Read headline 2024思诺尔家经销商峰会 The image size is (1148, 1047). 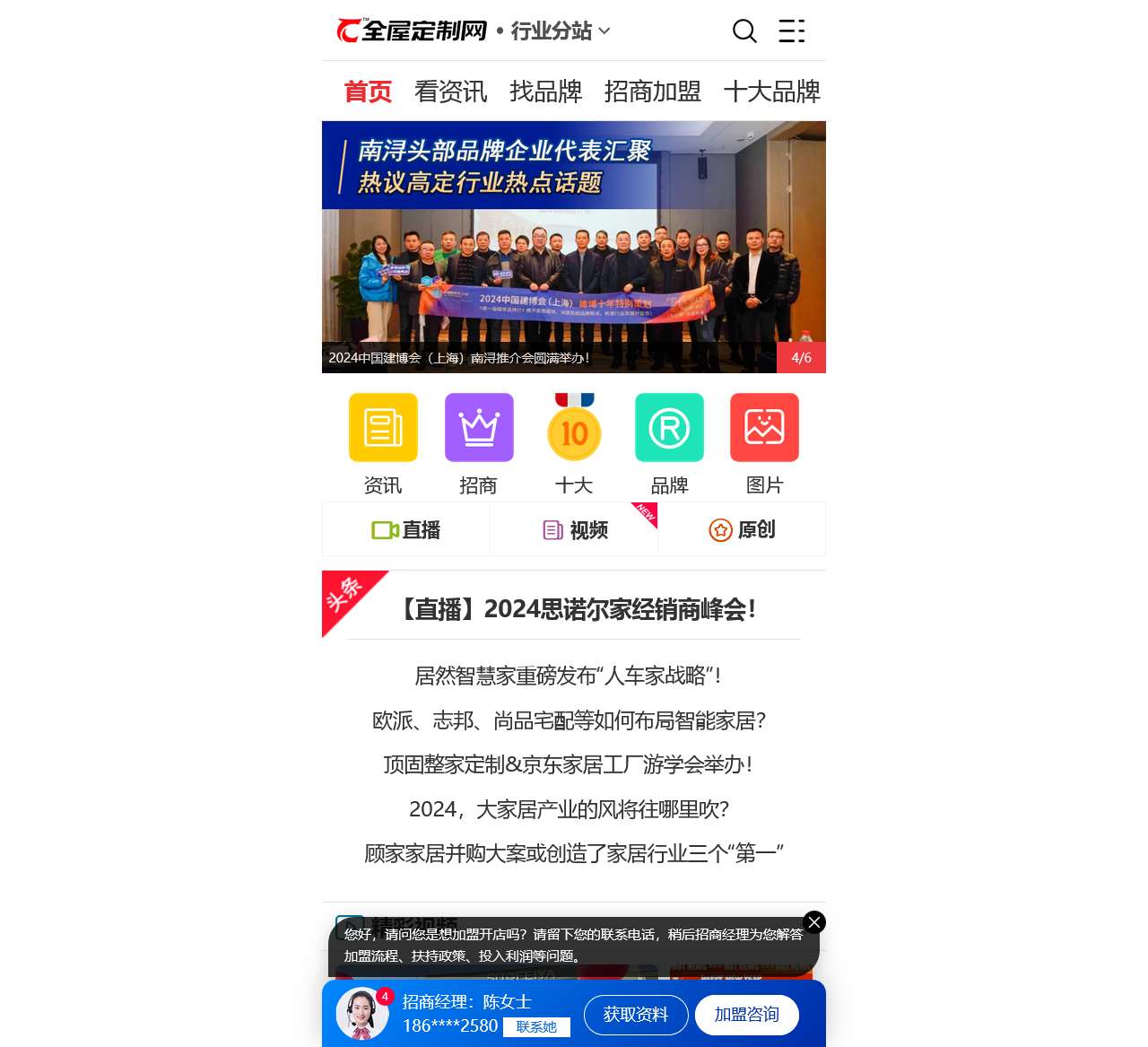point(574,610)
